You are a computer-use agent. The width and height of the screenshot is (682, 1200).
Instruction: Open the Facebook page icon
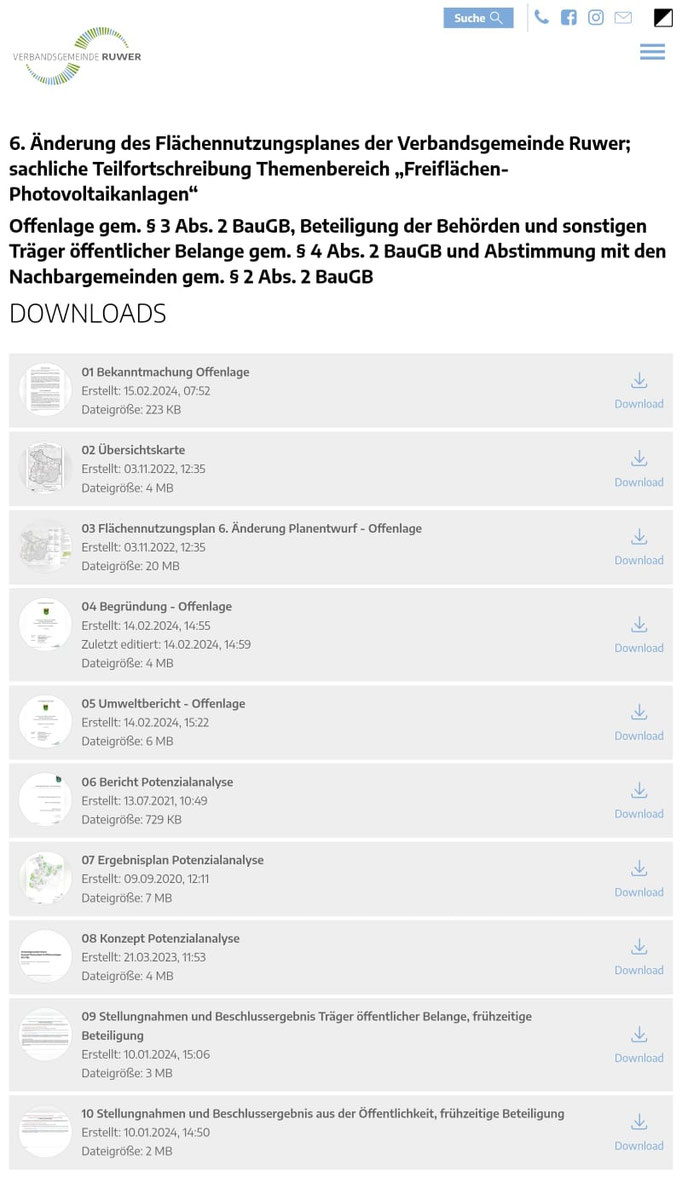point(568,17)
